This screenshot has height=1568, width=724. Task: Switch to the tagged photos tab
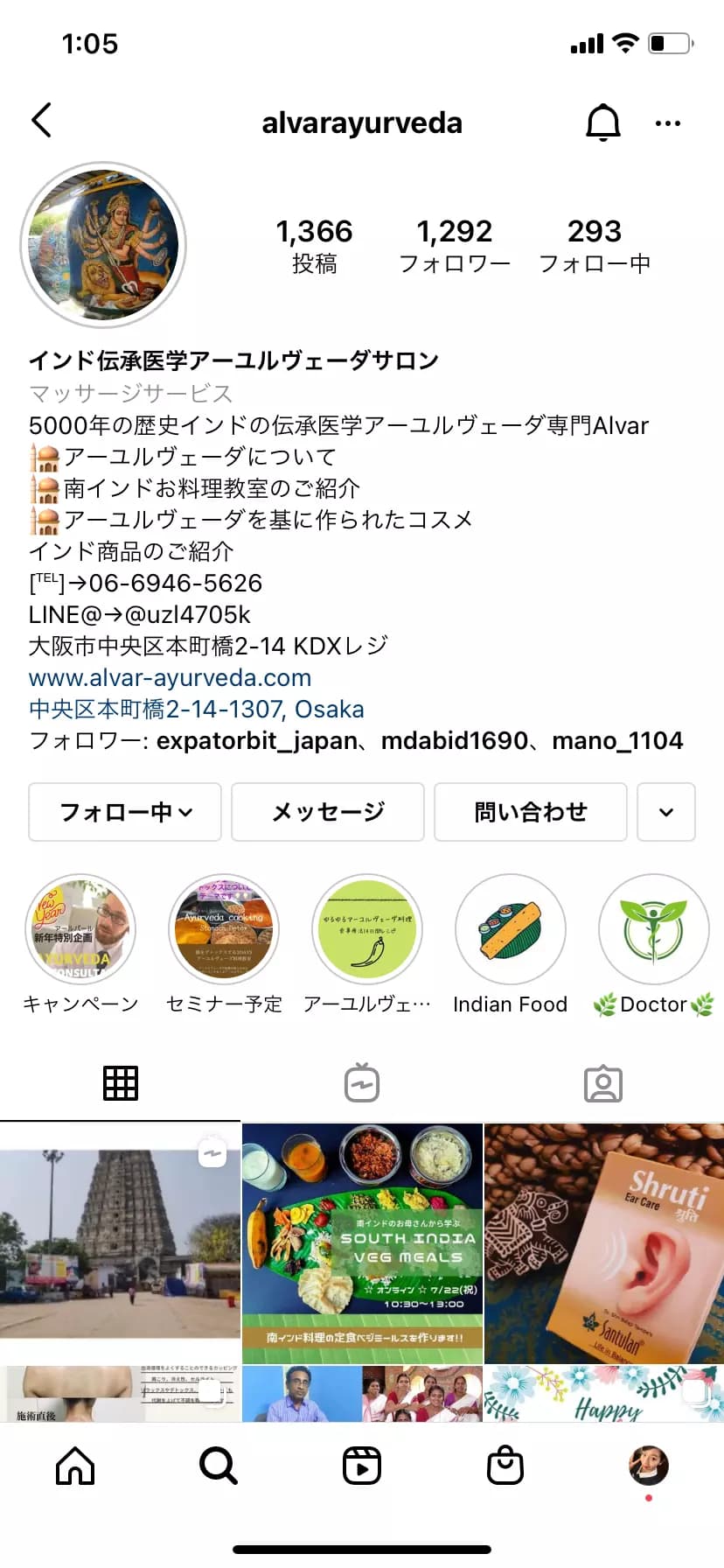coord(603,1083)
